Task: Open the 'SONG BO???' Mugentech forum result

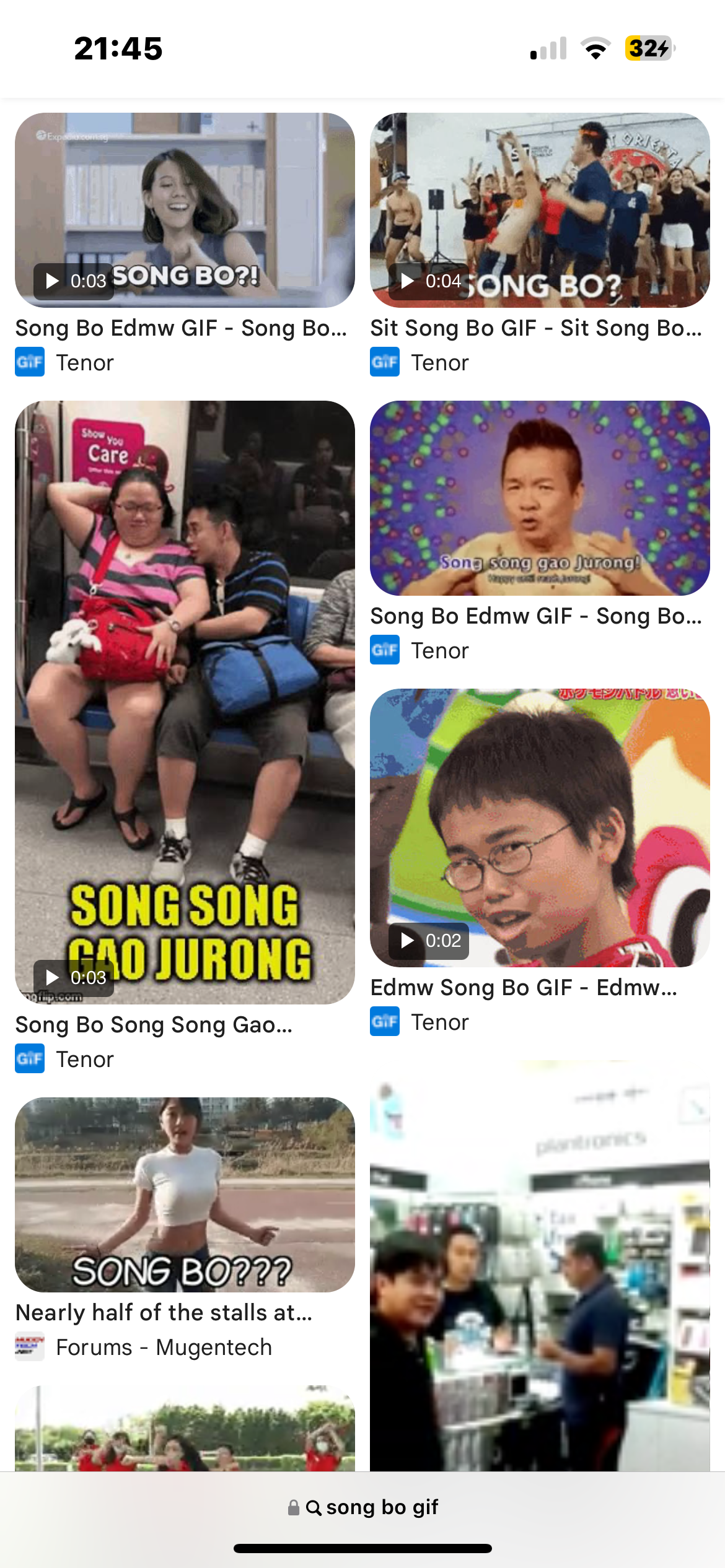Action: point(185,1194)
